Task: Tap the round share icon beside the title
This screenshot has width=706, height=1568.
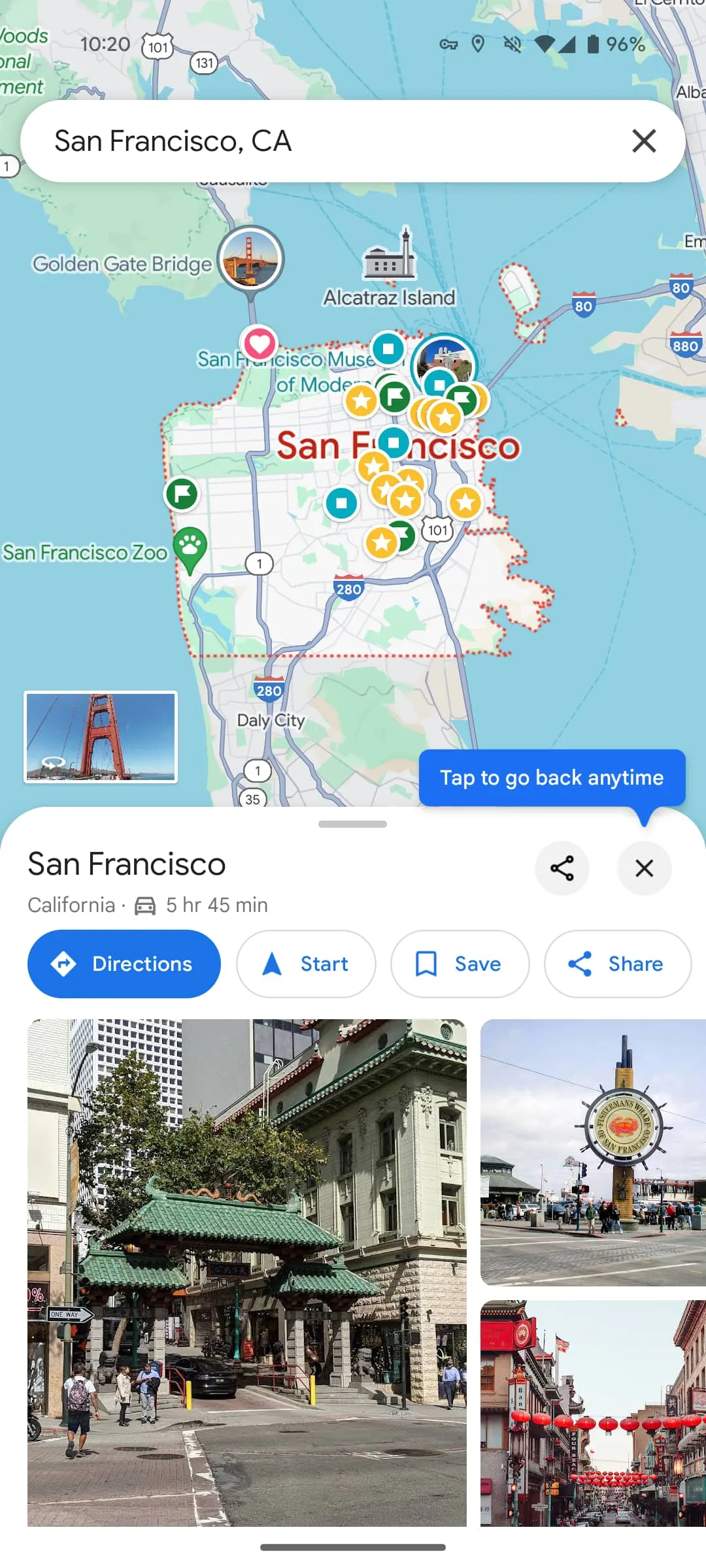Action: tap(562, 868)
